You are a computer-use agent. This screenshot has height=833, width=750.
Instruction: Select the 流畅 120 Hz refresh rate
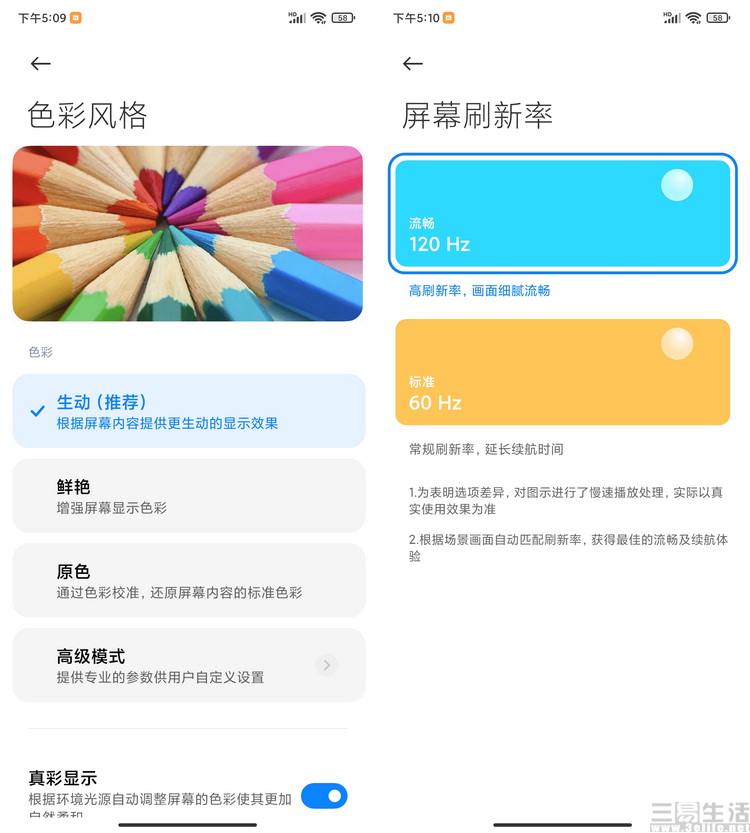[x=562, y=213]
